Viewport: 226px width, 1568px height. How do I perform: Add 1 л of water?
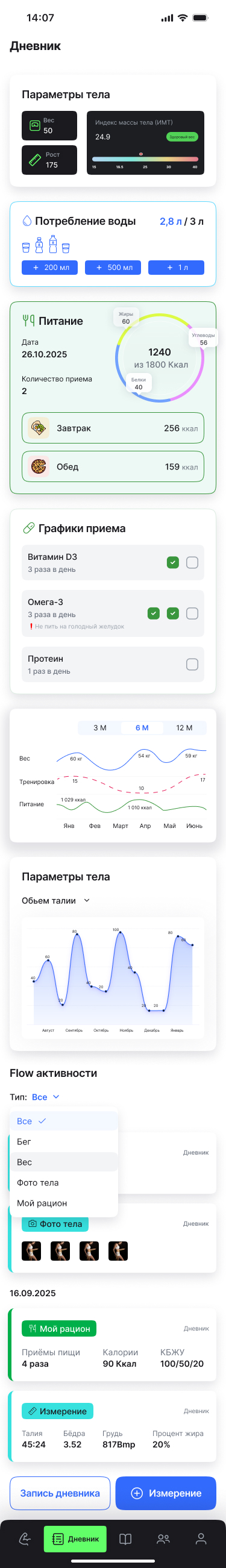[176, 267]
